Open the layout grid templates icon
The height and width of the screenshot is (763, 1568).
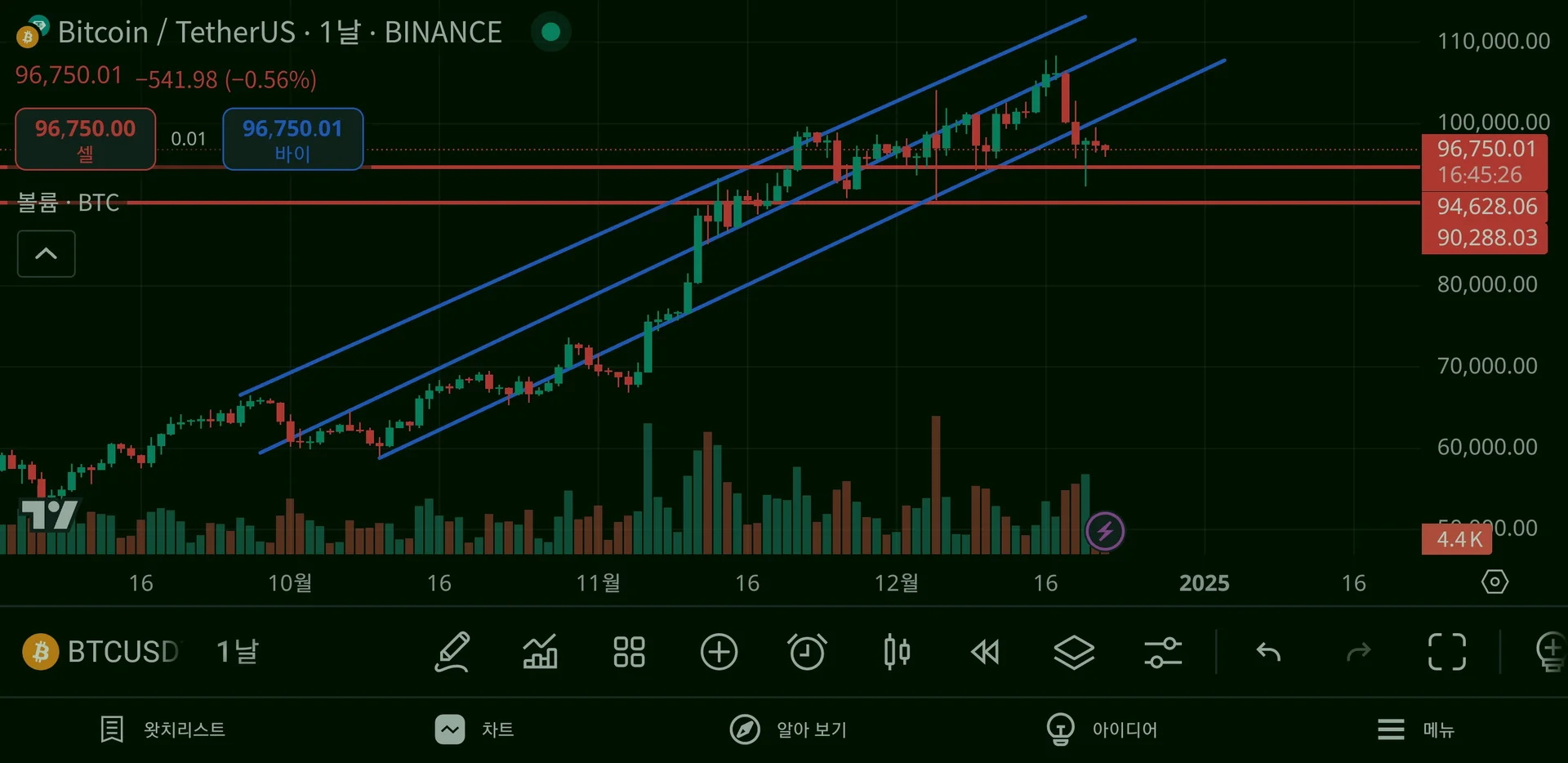pos(629,652)
